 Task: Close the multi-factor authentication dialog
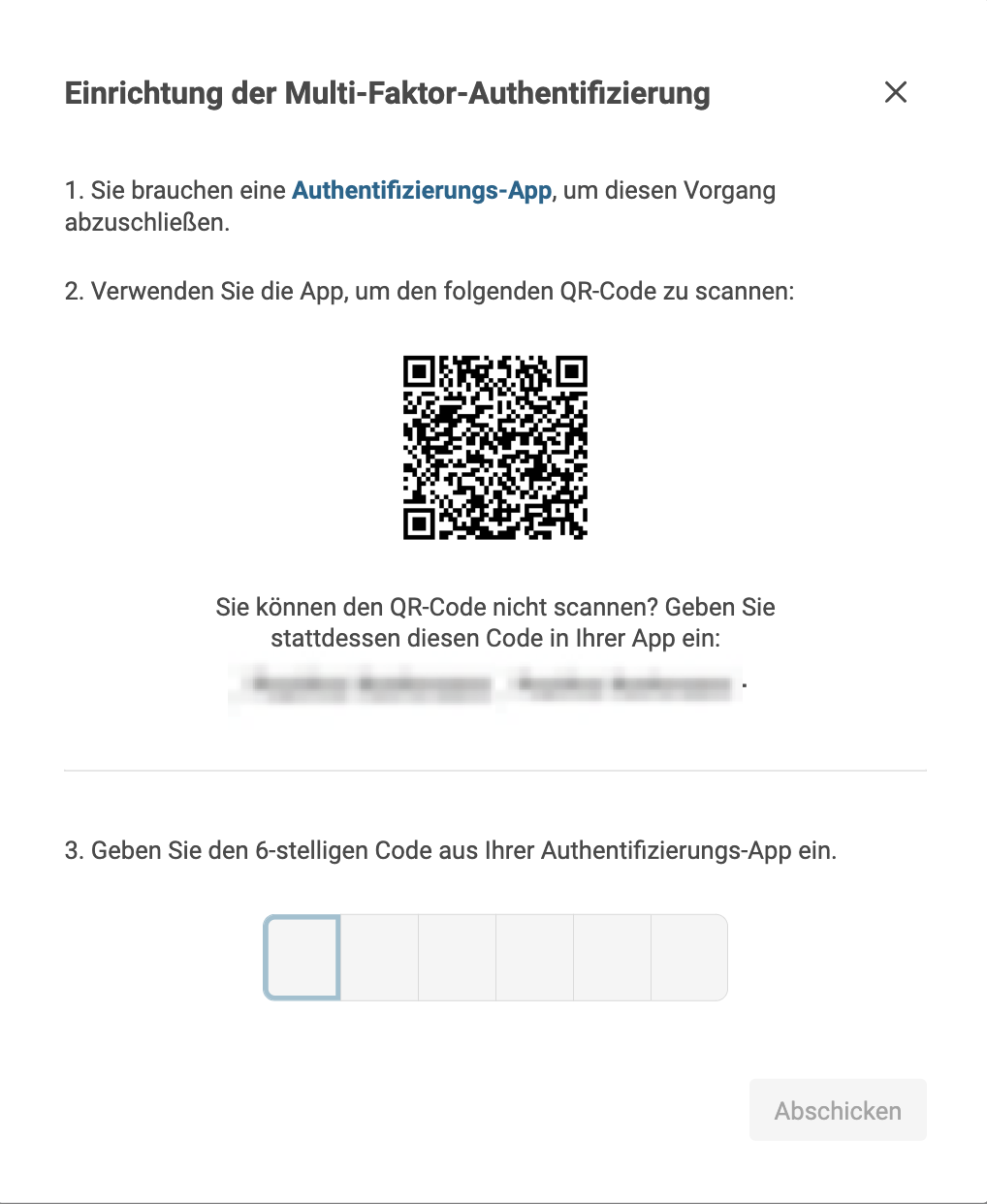point(896,92)
